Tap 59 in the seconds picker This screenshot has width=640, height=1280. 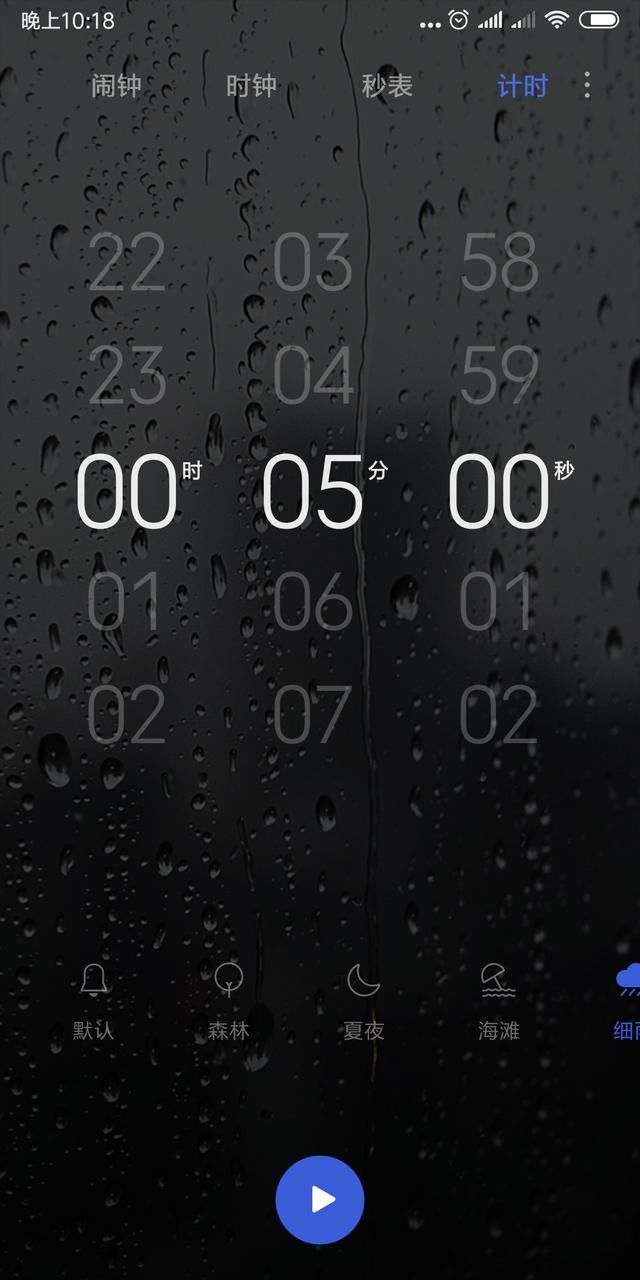[499, 376]
